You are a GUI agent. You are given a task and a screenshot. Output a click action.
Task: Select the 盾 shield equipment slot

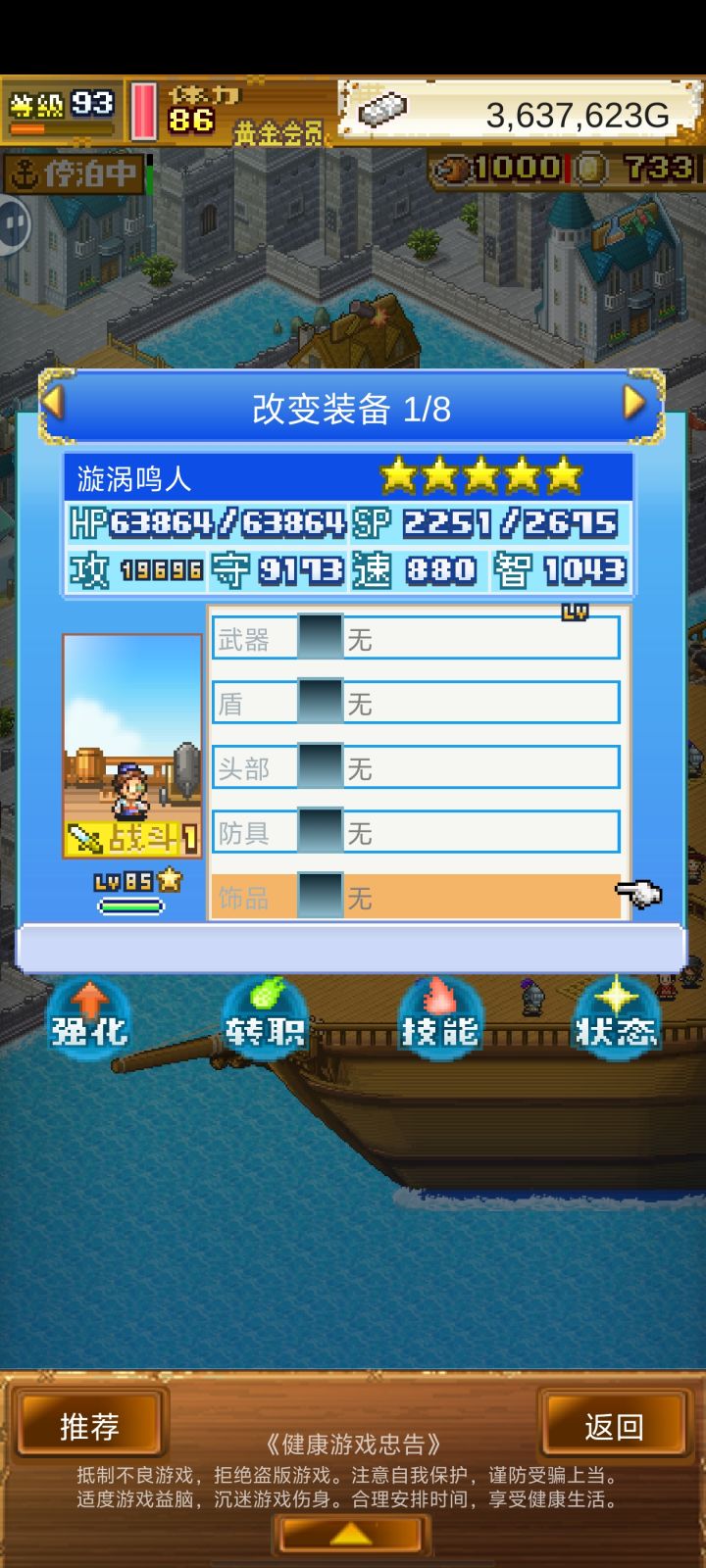click(x=417, y=702)
